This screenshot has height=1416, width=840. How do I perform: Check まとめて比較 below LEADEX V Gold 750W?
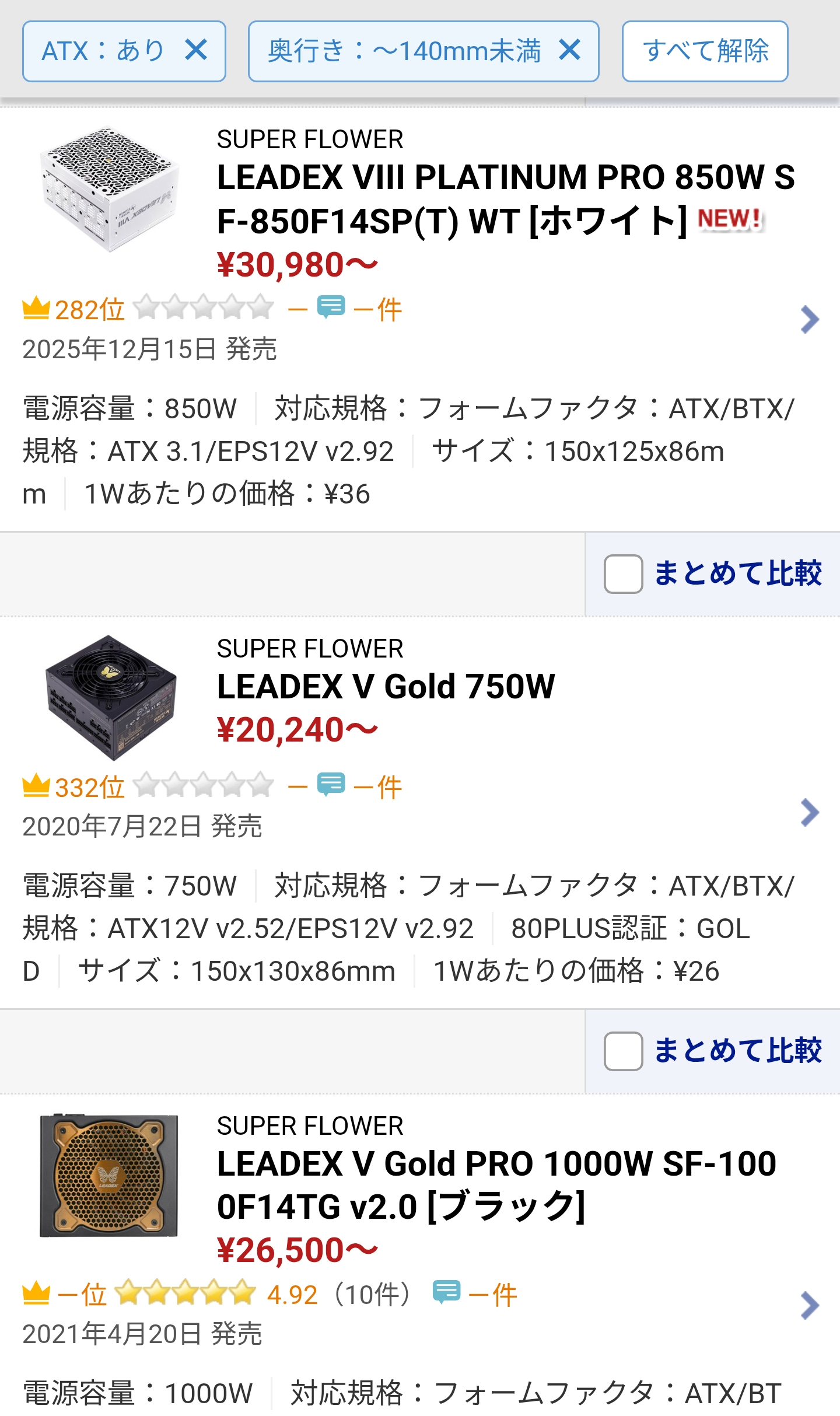coord(623,1051)
